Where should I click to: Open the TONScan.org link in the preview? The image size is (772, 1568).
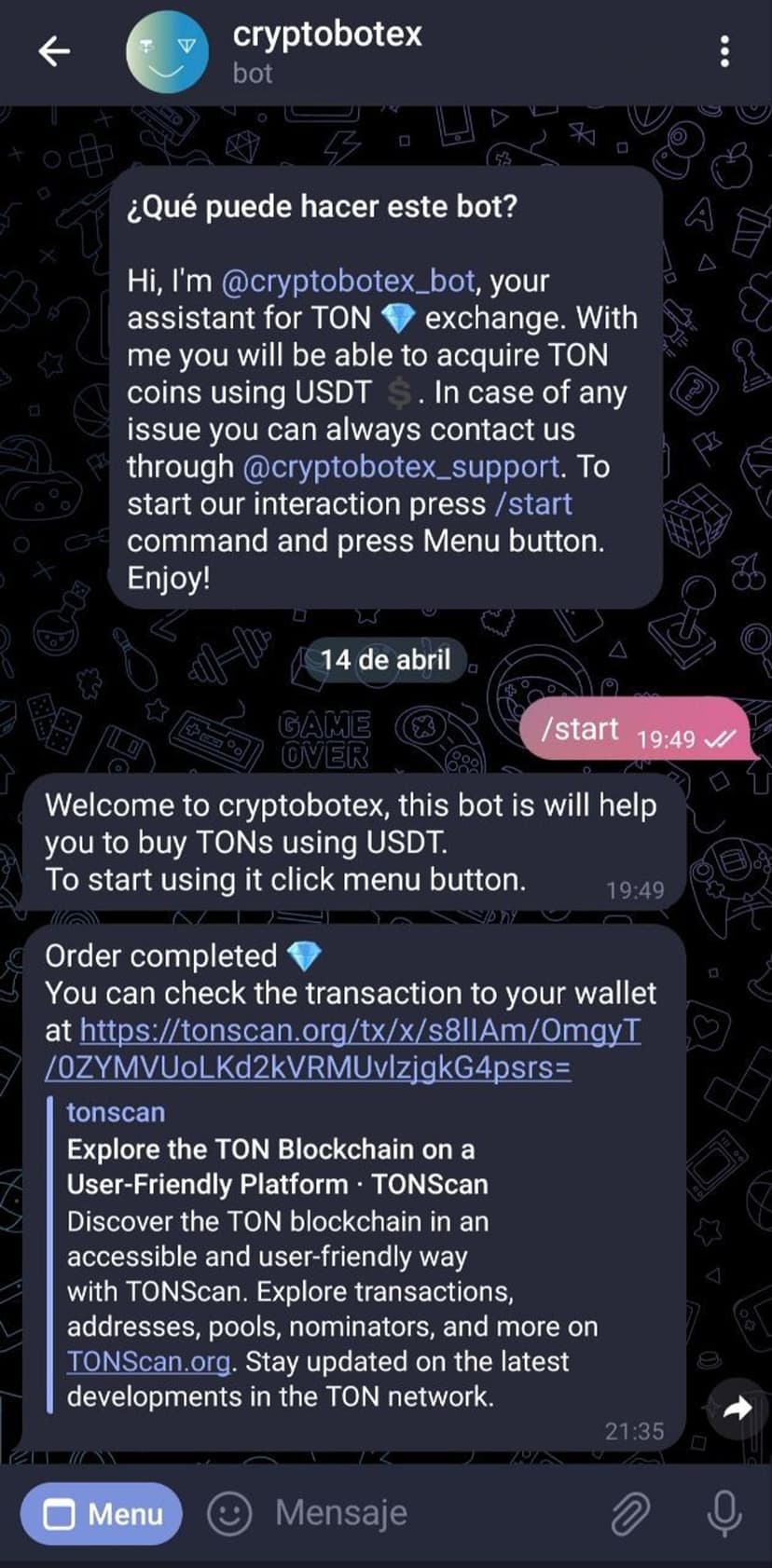148,1362
